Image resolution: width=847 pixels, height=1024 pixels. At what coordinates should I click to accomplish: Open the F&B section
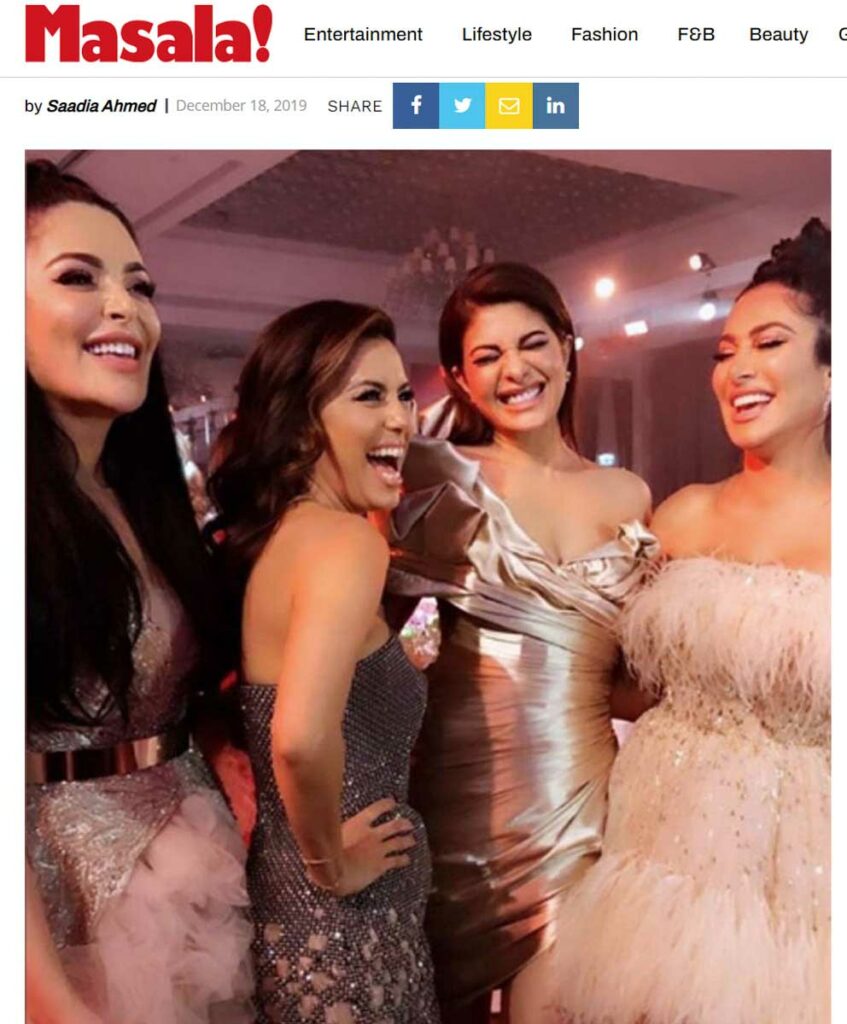click(696, 35)
